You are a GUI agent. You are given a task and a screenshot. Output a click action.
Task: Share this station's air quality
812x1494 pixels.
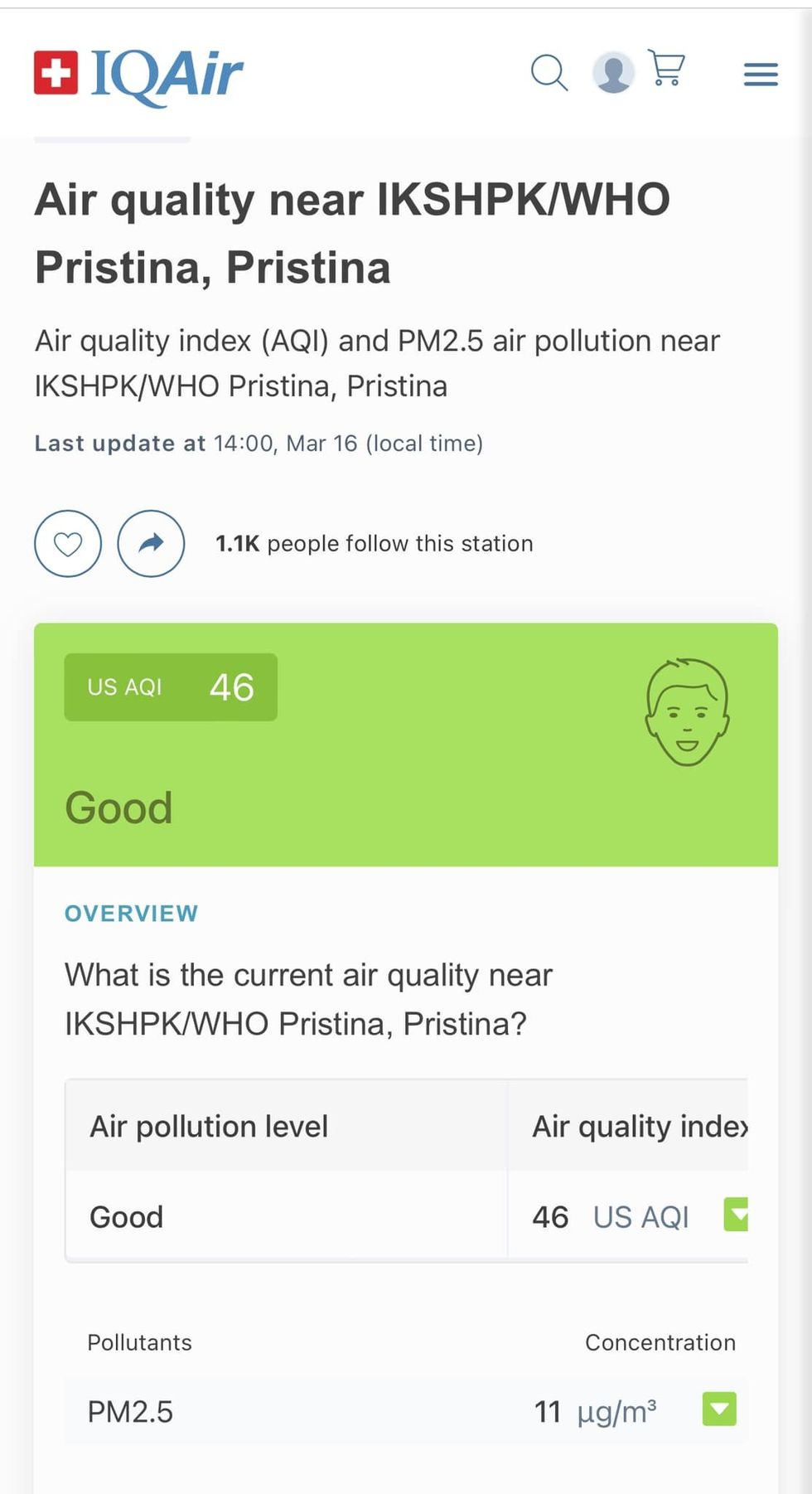151,544
